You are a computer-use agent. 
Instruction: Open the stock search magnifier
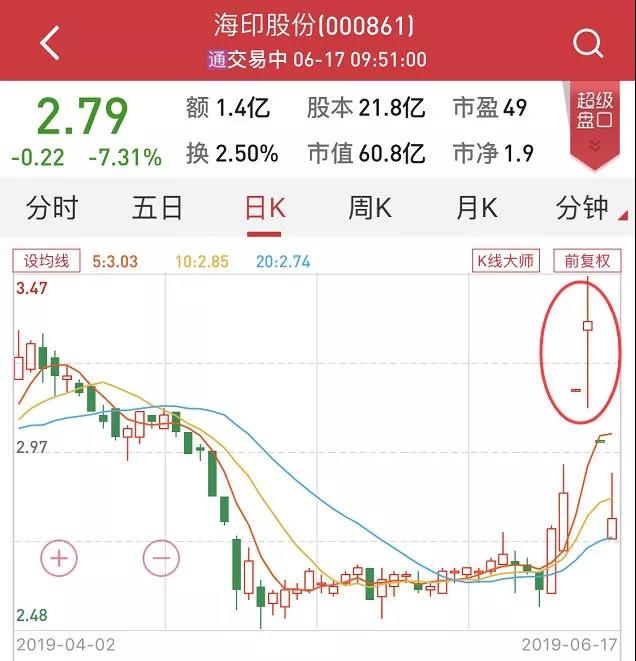point(587,43)
